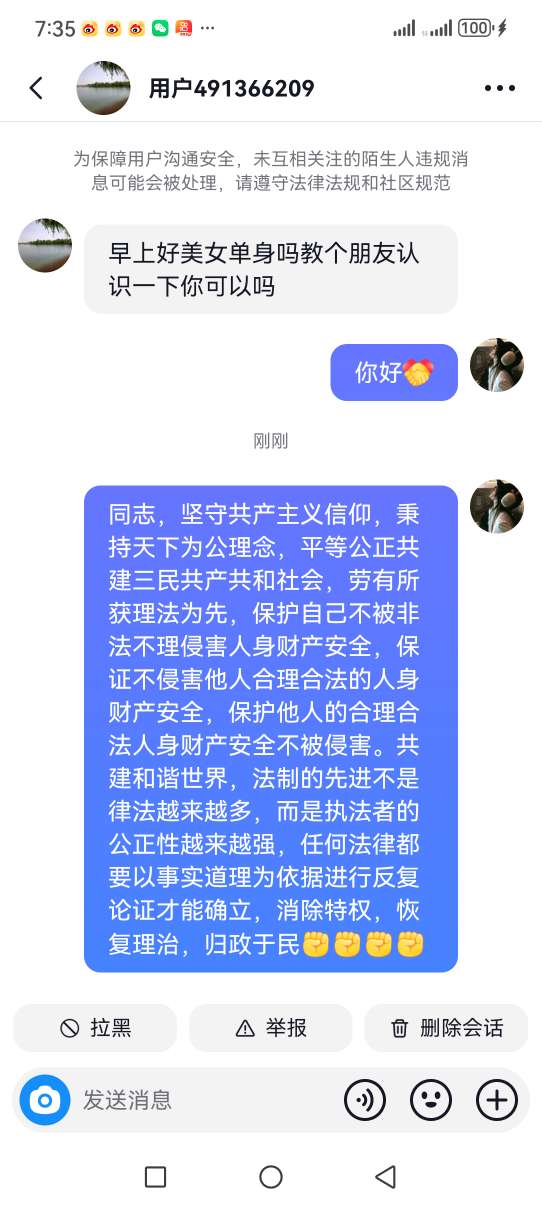Open the plus attachment menu
The height and width of the screenshot is (1206, 542).
(497, 1100)
